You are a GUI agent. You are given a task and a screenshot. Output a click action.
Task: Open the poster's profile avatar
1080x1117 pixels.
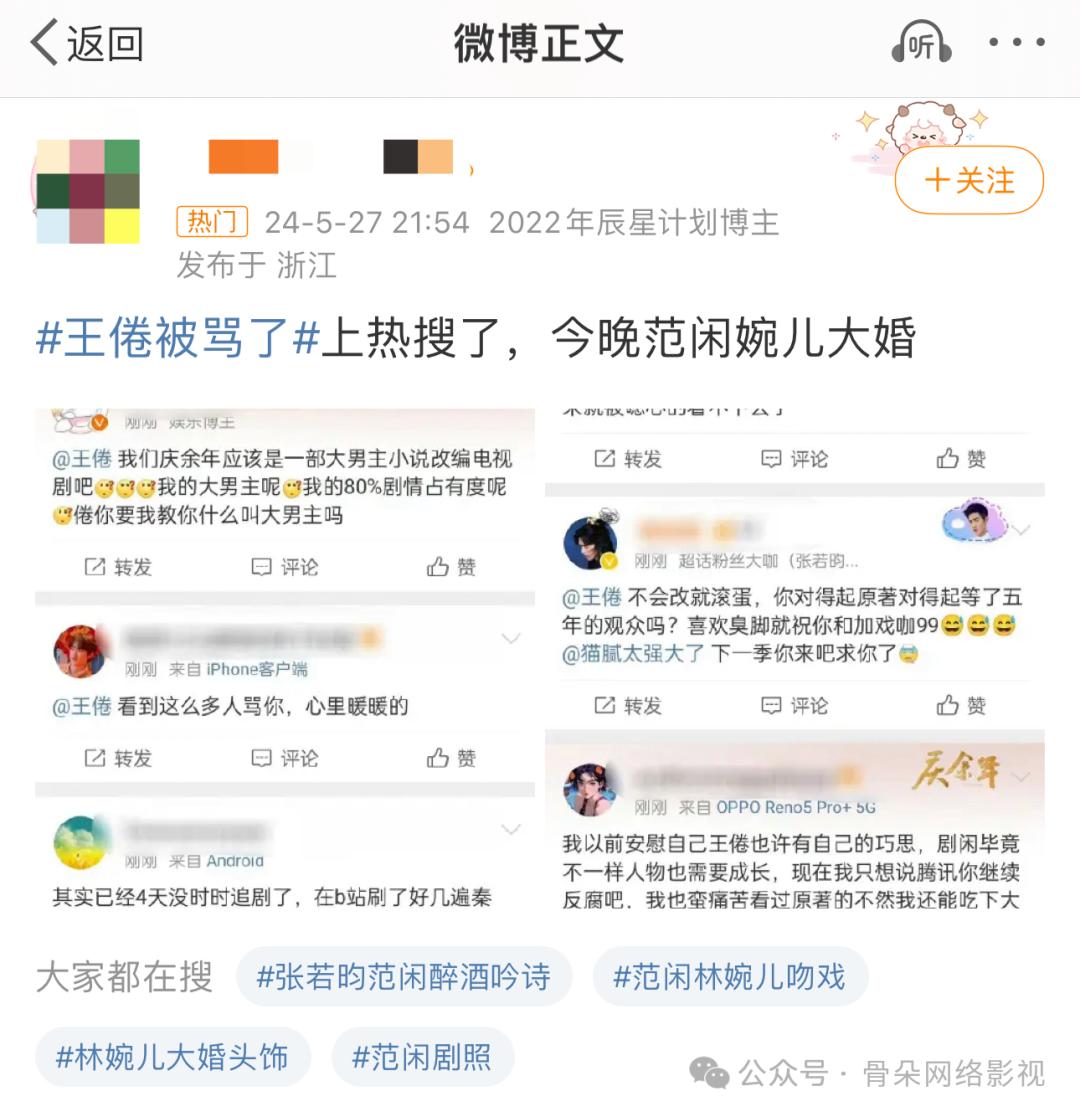88,191
